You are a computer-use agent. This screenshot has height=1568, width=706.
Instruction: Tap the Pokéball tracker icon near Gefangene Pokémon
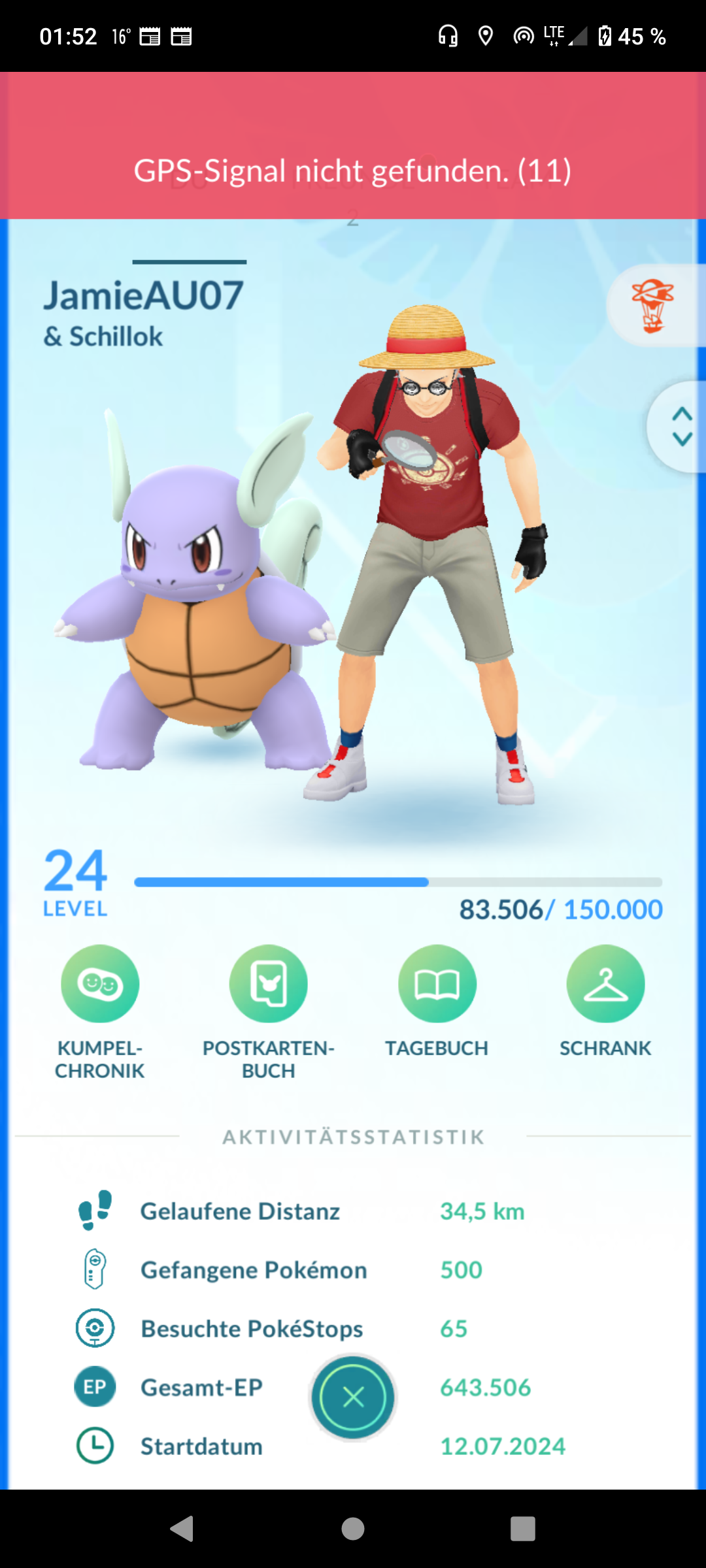pos(95,1269)
